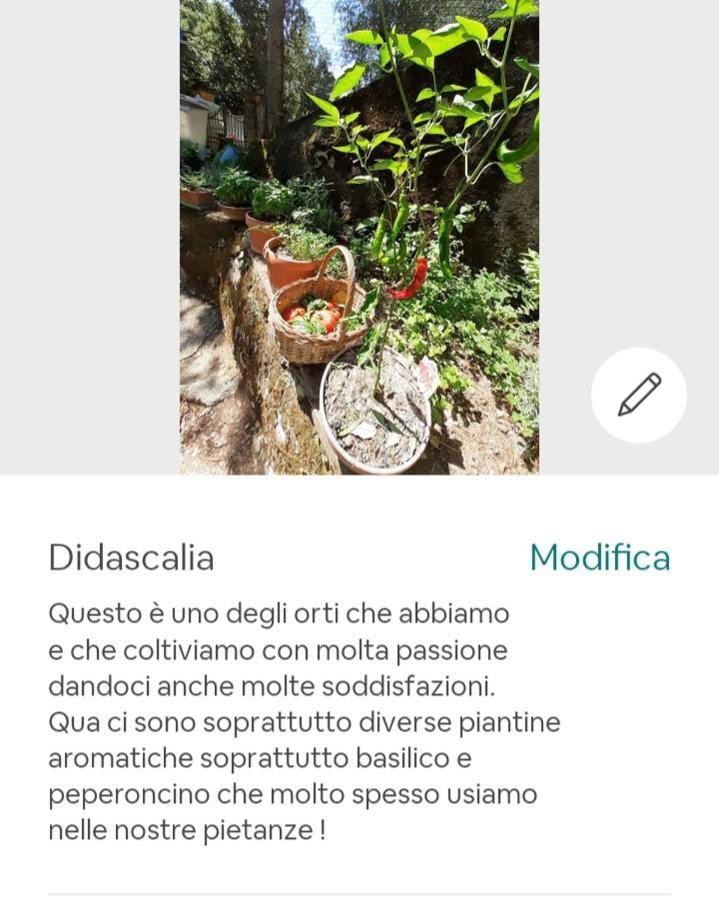Viewport: 719px width, 900px height.
Task: Tap Modifica to edit the caption
Action: (599, 557)
